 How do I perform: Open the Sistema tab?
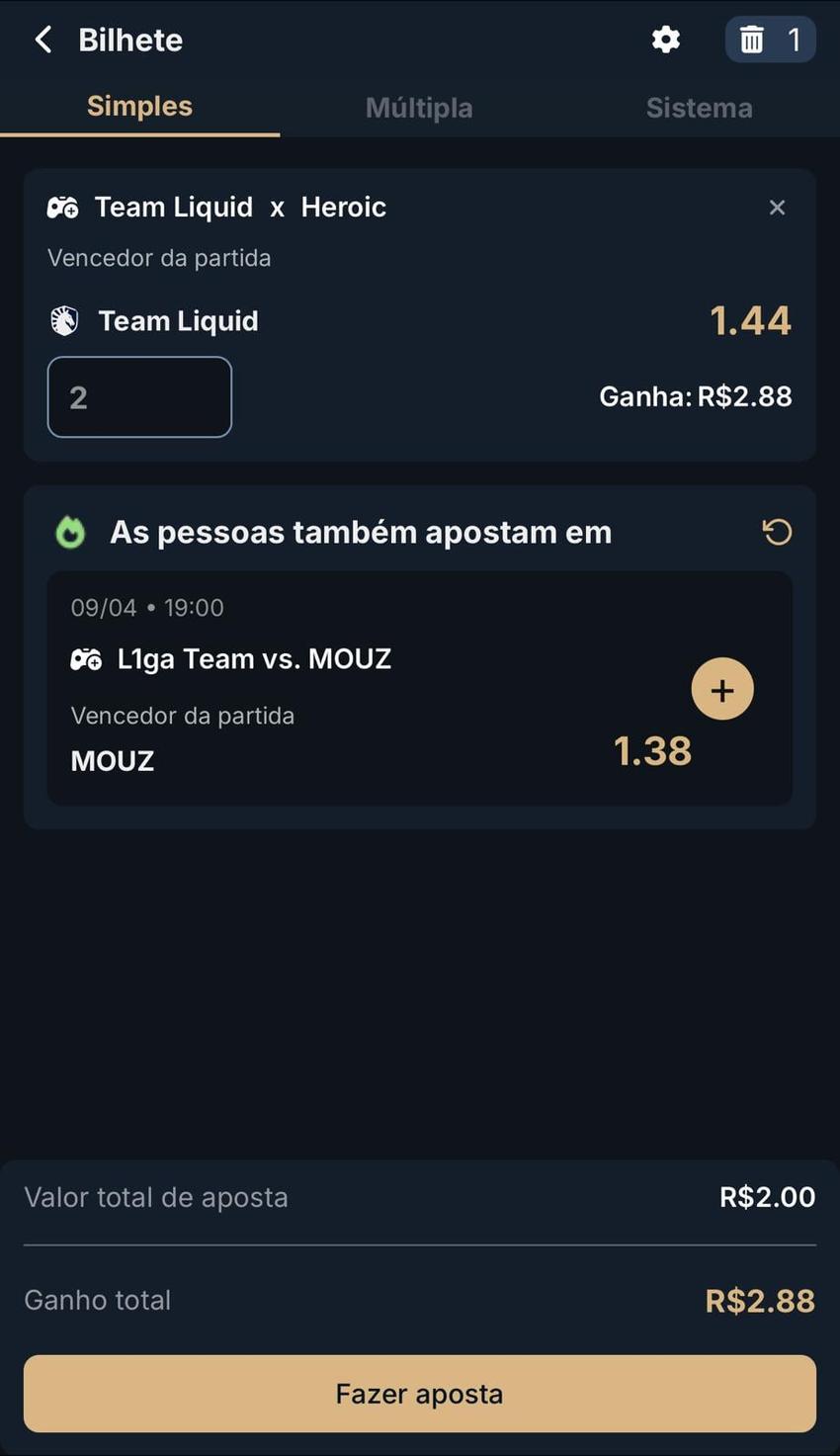tap(699, 107)
